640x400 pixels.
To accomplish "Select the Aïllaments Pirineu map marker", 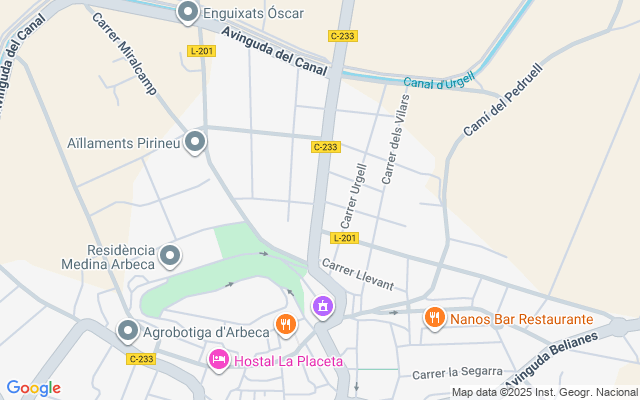I will point(195,142).
